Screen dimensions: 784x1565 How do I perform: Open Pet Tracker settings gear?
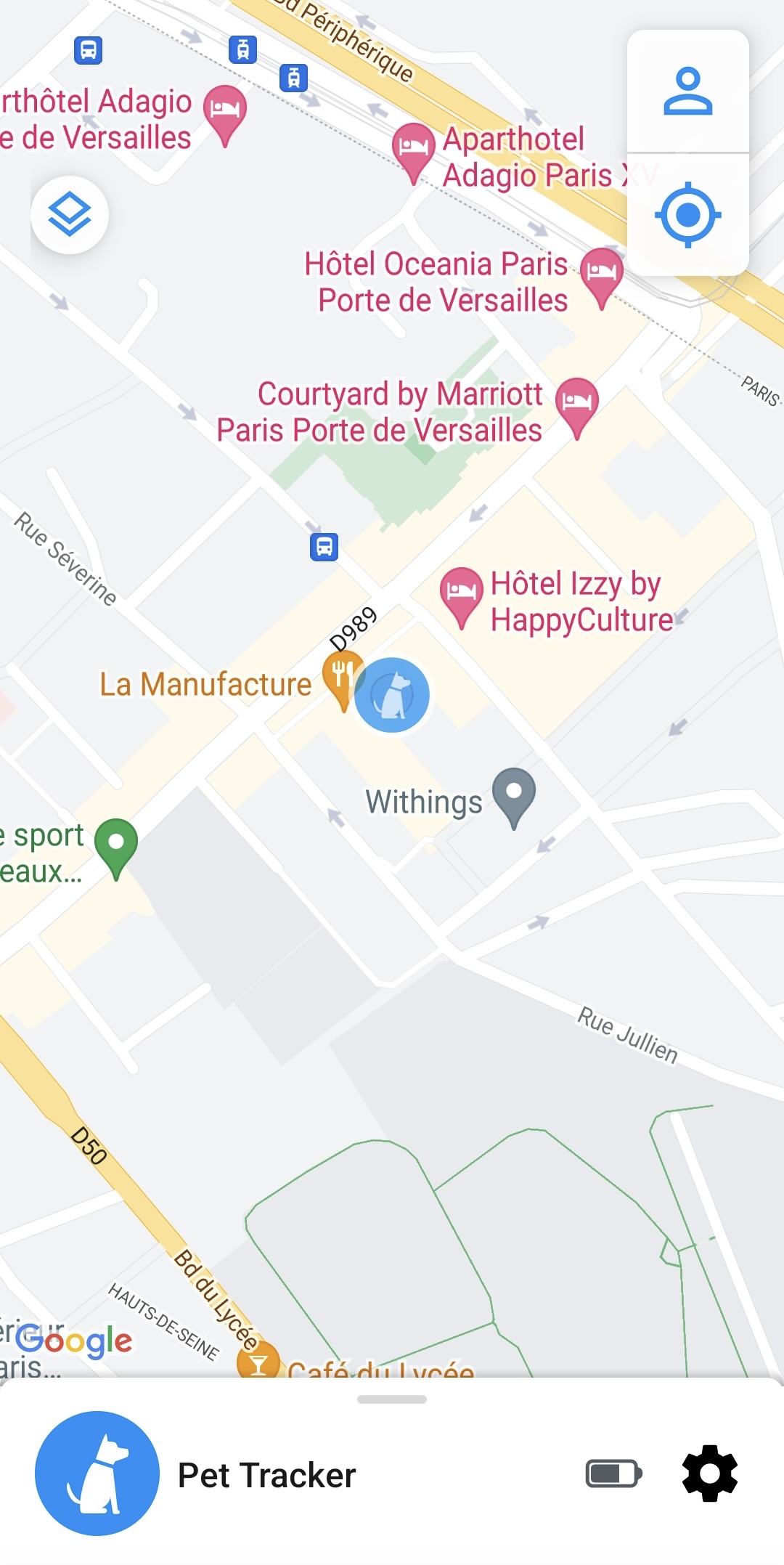pyautogui.click(x=709, y=1473)
